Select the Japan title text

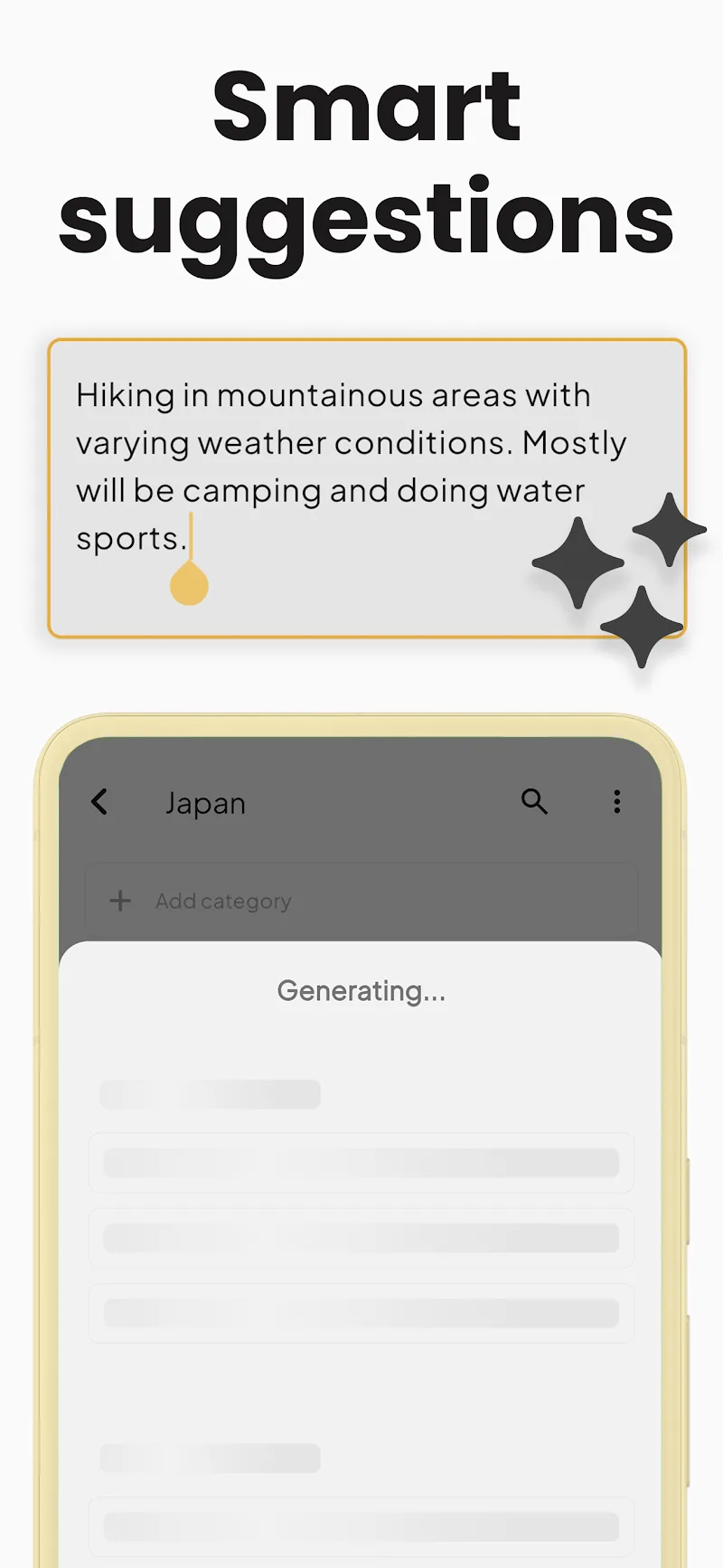coord(206,802)
